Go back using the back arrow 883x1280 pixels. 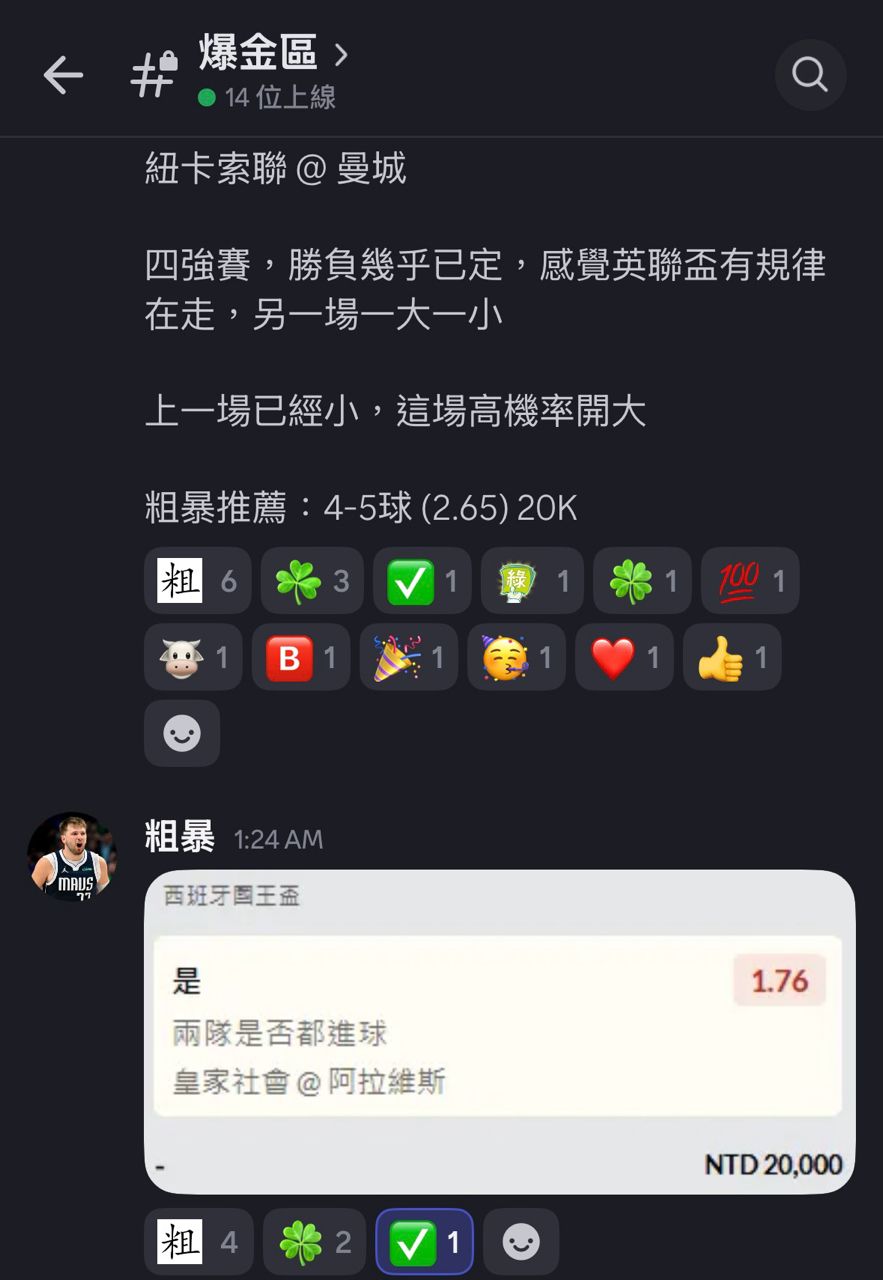coord(62,75)
